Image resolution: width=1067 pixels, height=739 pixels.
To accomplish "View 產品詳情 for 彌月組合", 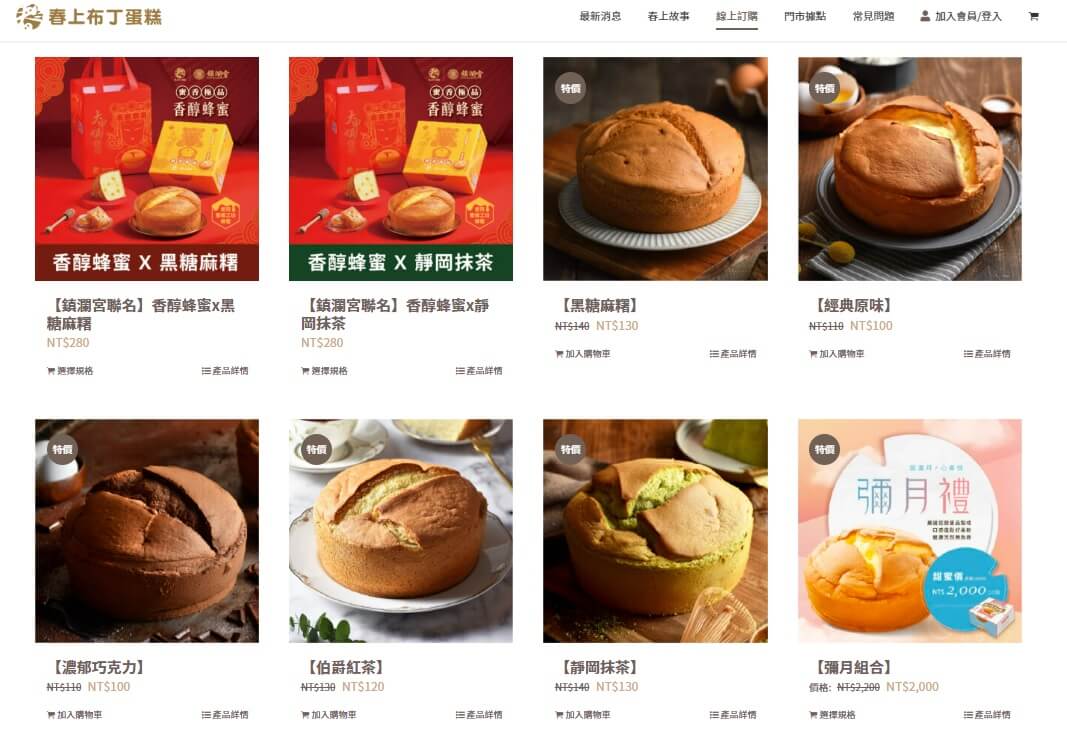I will coord(987,715).
